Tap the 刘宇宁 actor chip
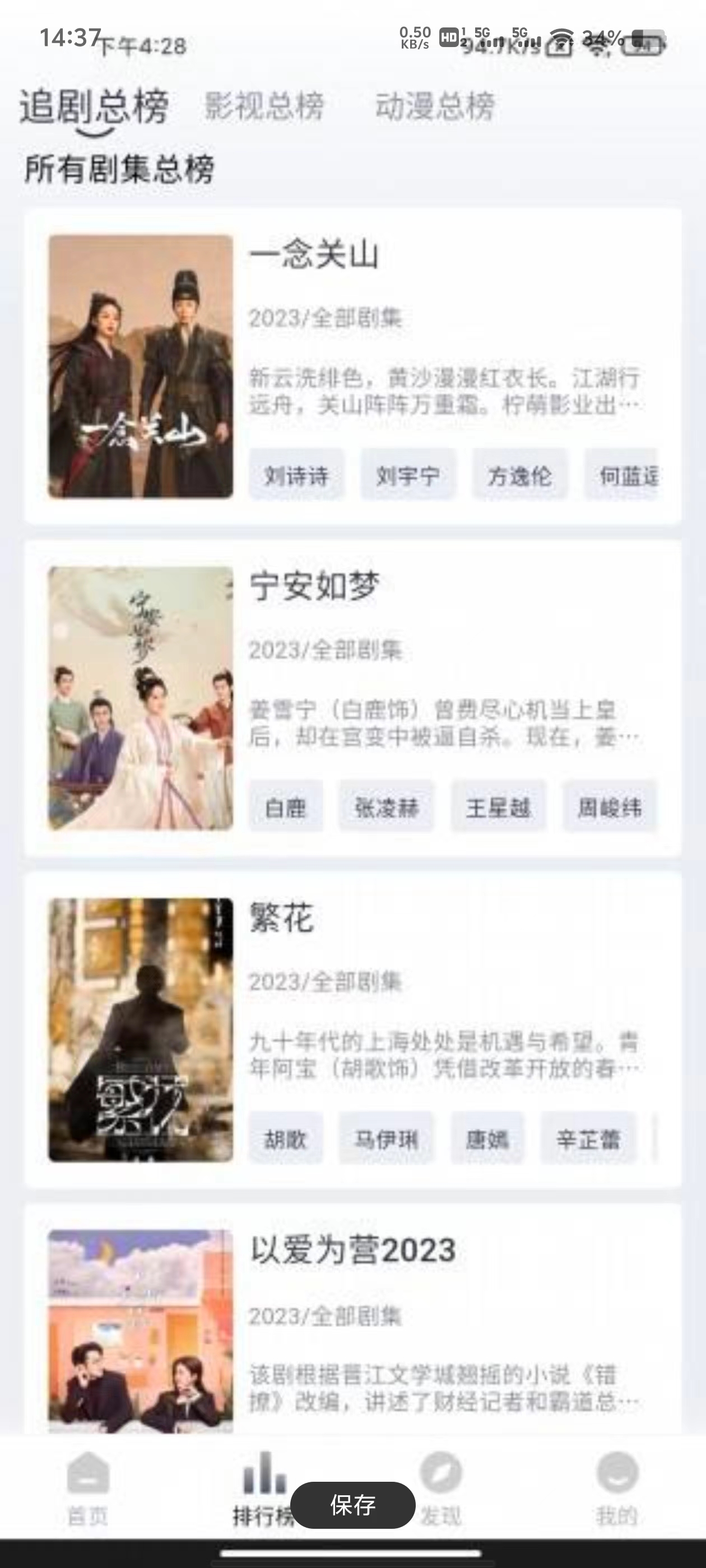This screenshot has width=706, height=1568. [x=407, y=475]
